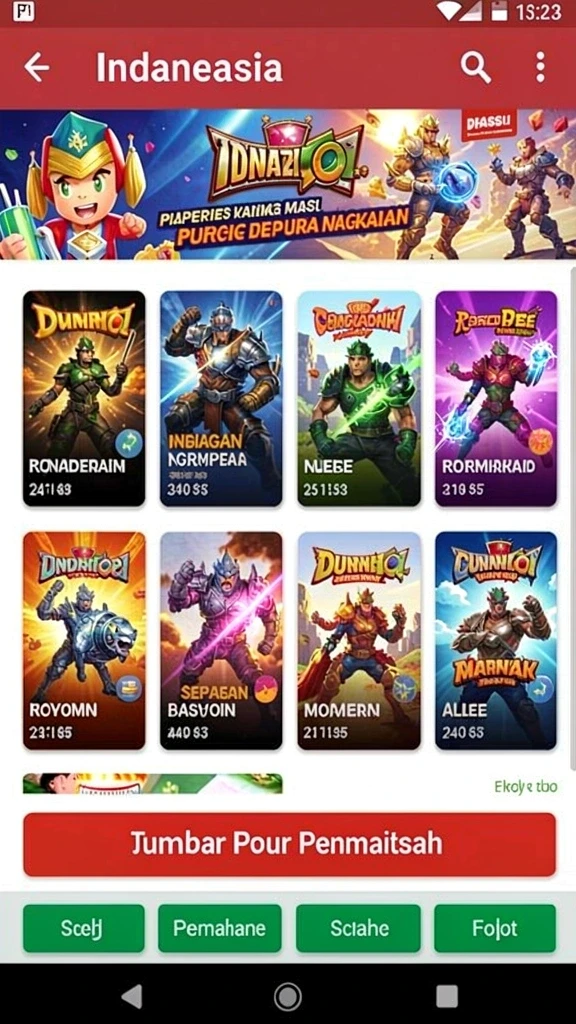The image size is (576, 1024).
Task: Tap the Sciahe button
Action: (x=359, y=928)
